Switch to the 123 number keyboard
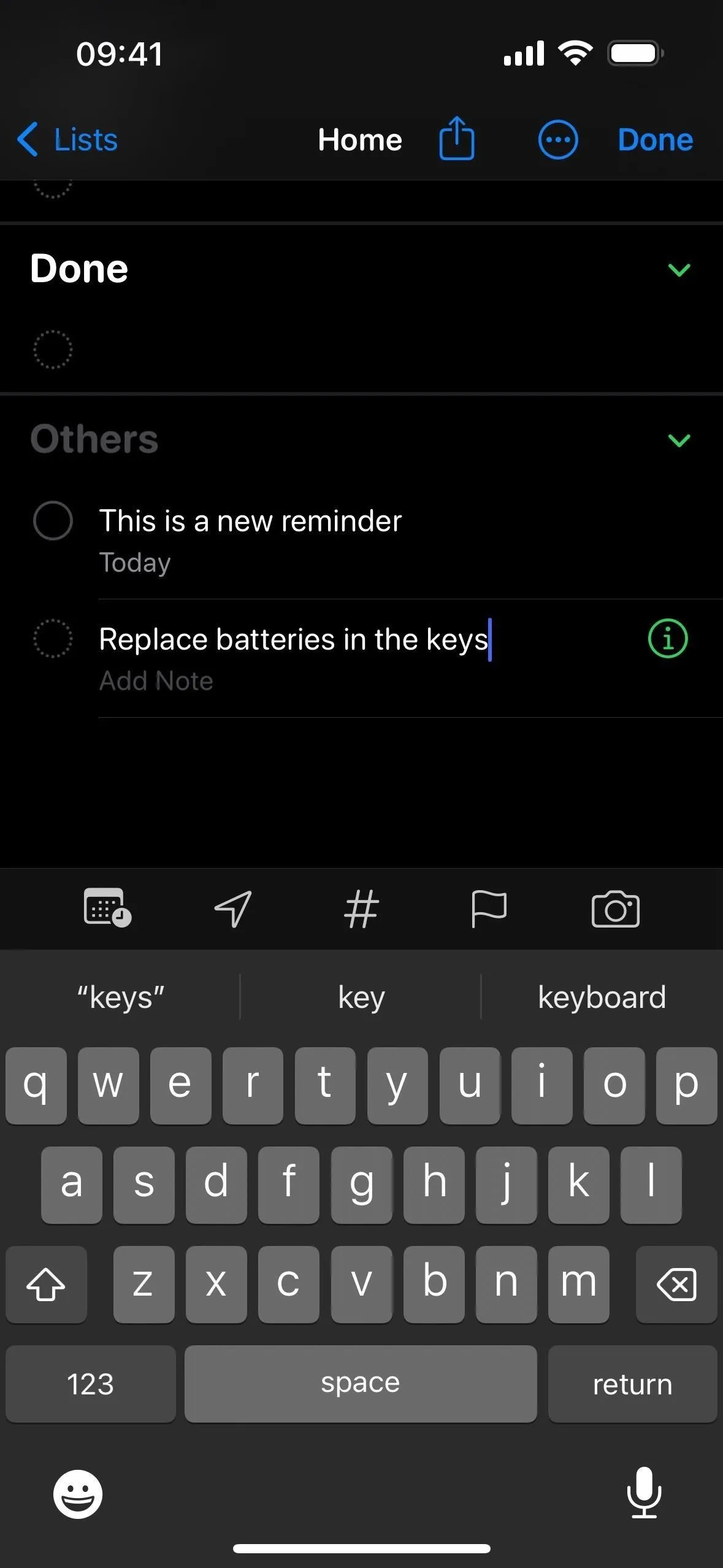 [91, 1383]
